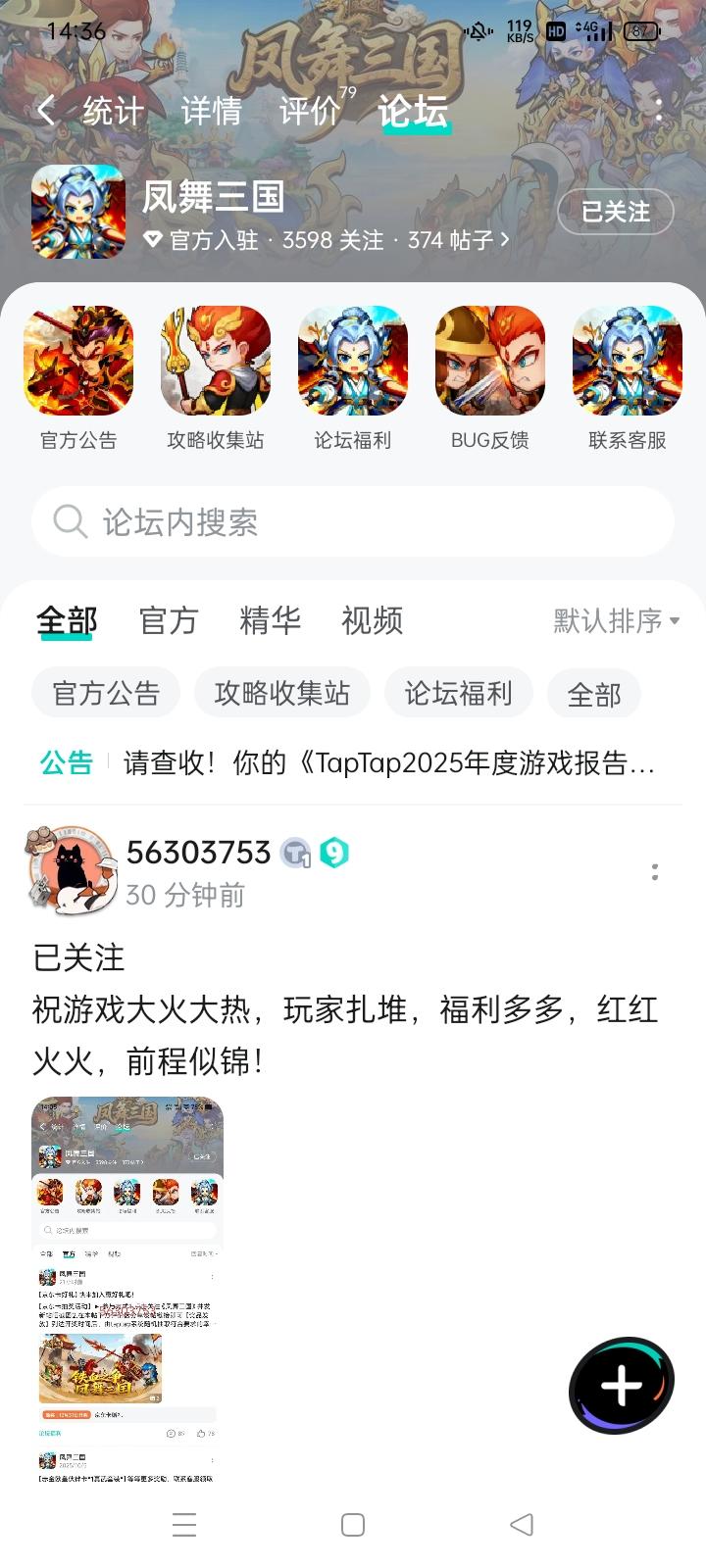The height and width of the screenshot is (1568, 706).
Task: Create a new post with the plus button
Action: [622, 1386]
